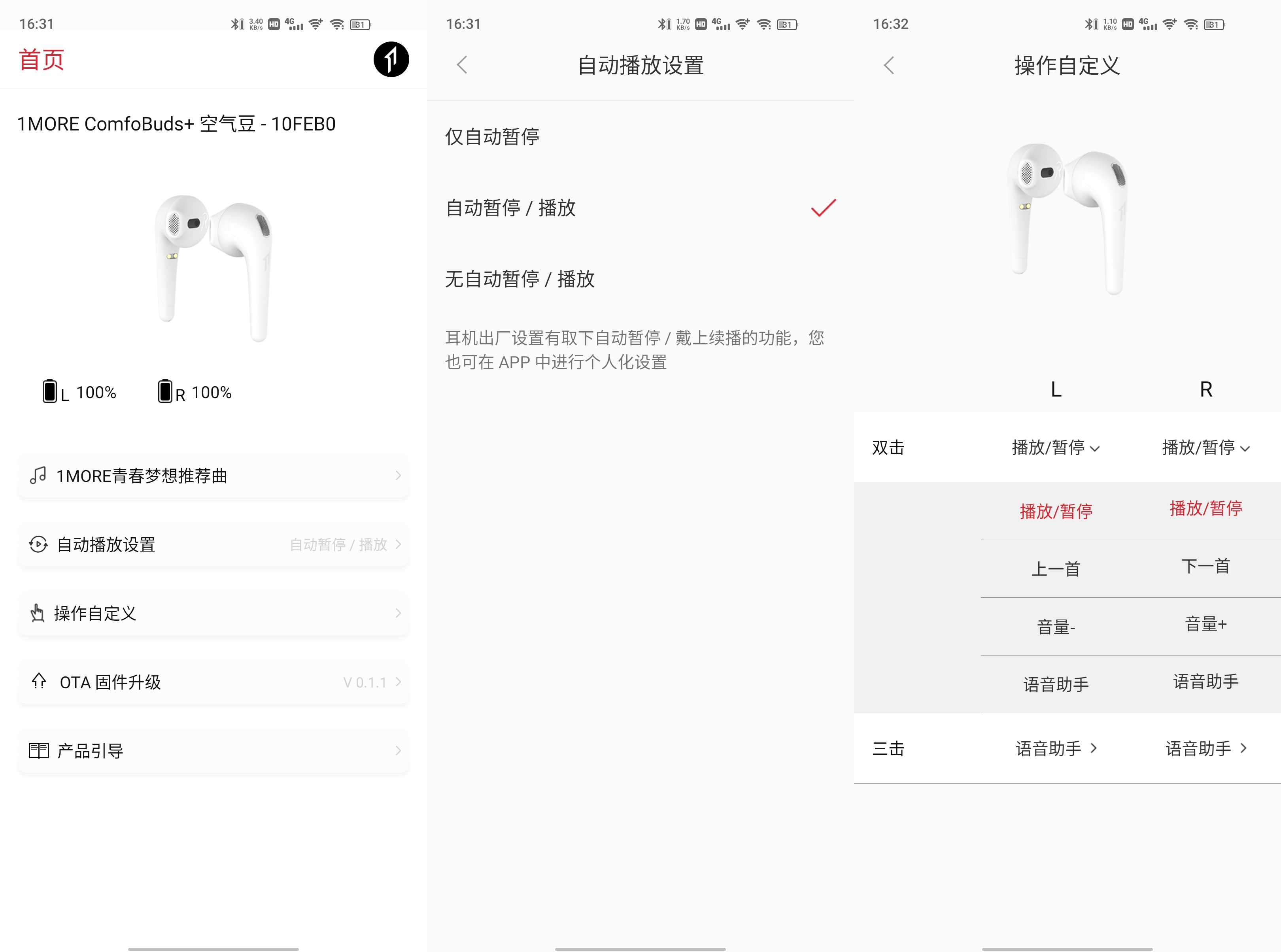Image resolution: width=1281 pixels, height=952 pixels.
Task: Expand the L 三击 语音助手 setting
Action: point(1056,748)
